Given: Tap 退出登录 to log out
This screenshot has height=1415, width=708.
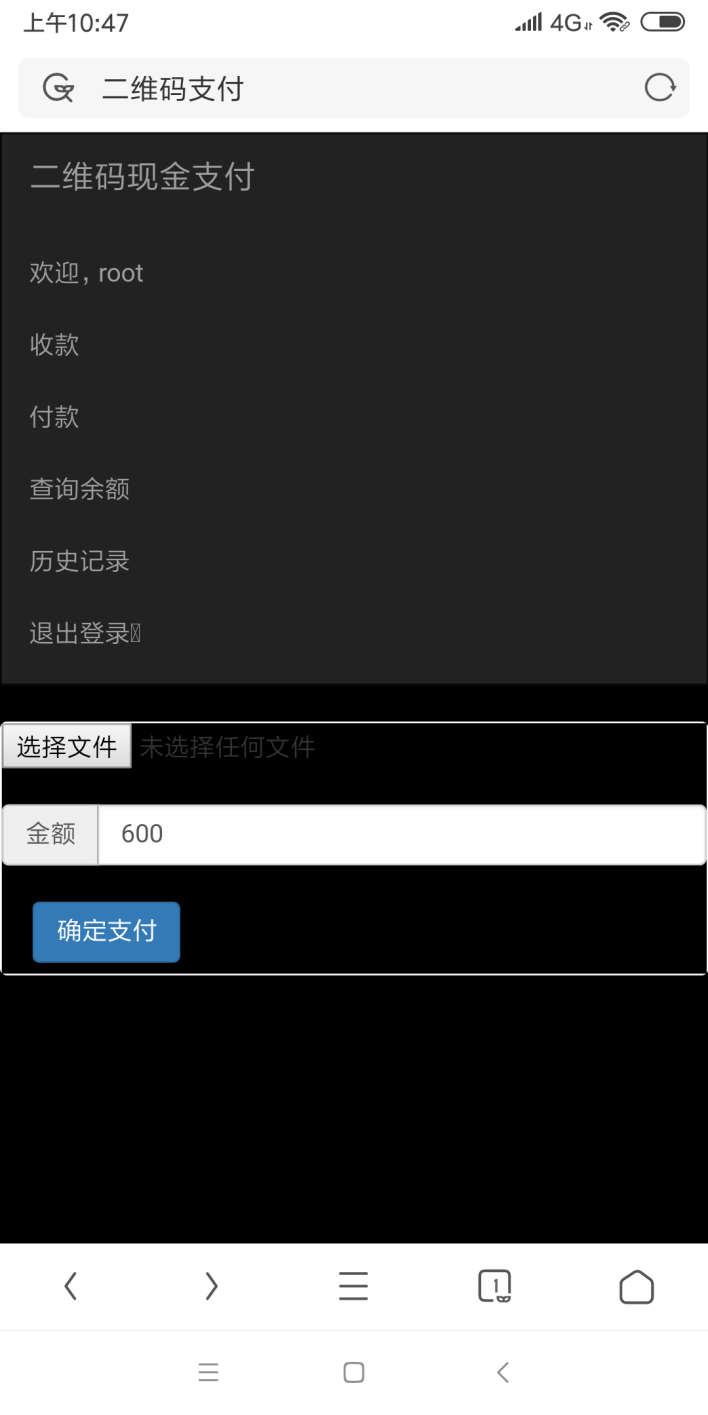Looking at the screenshot, I should coord(80,633).
